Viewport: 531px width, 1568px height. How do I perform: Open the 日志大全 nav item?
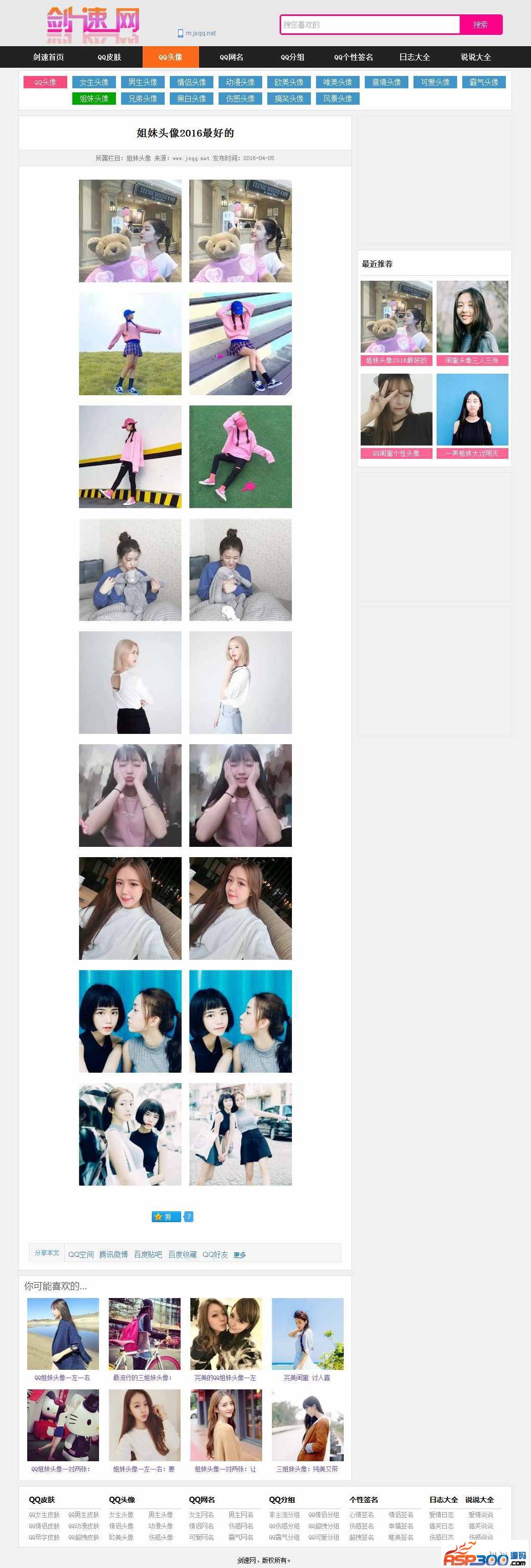[415, 57]
